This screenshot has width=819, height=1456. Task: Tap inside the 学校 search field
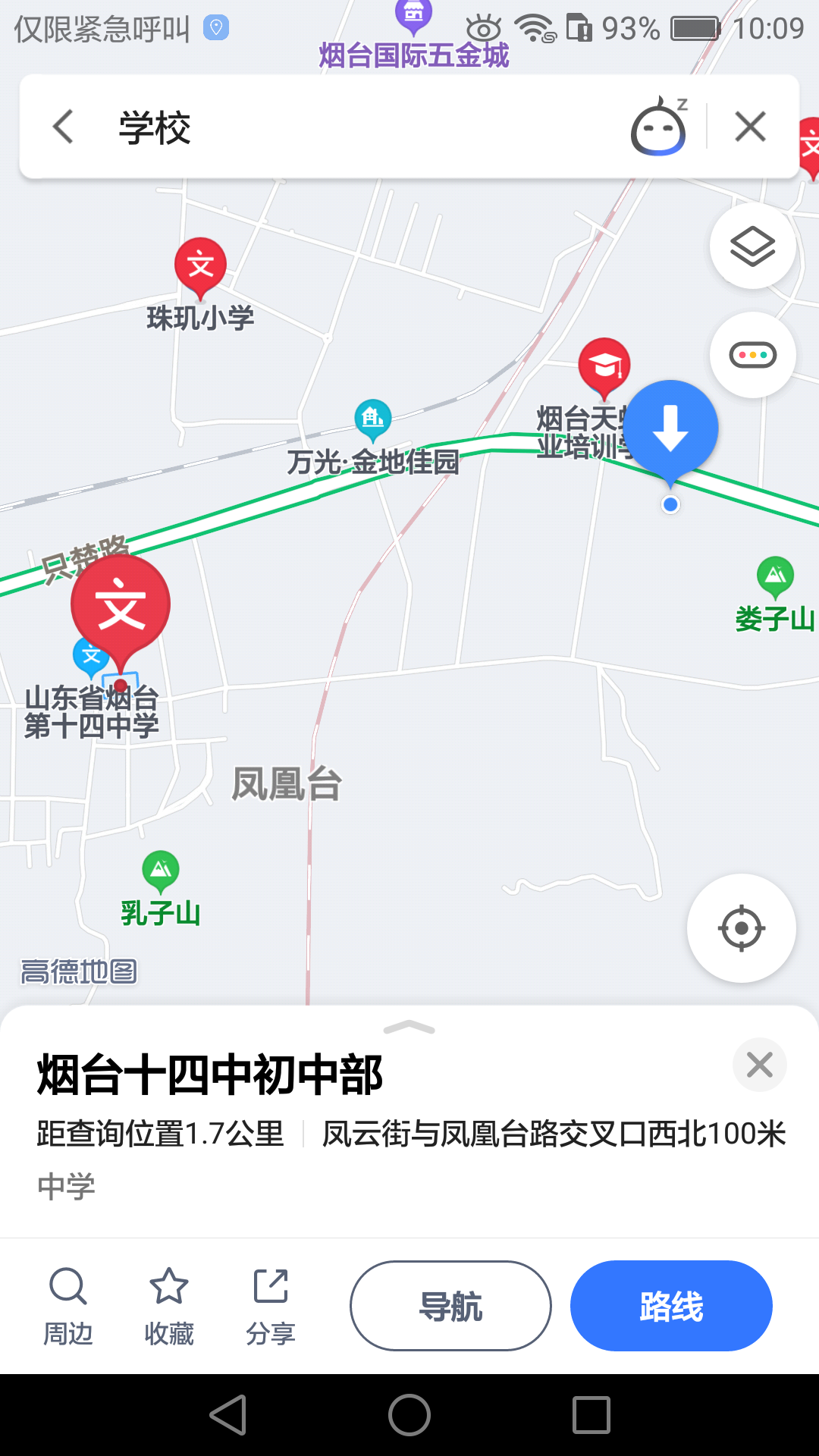pos(303,127)
